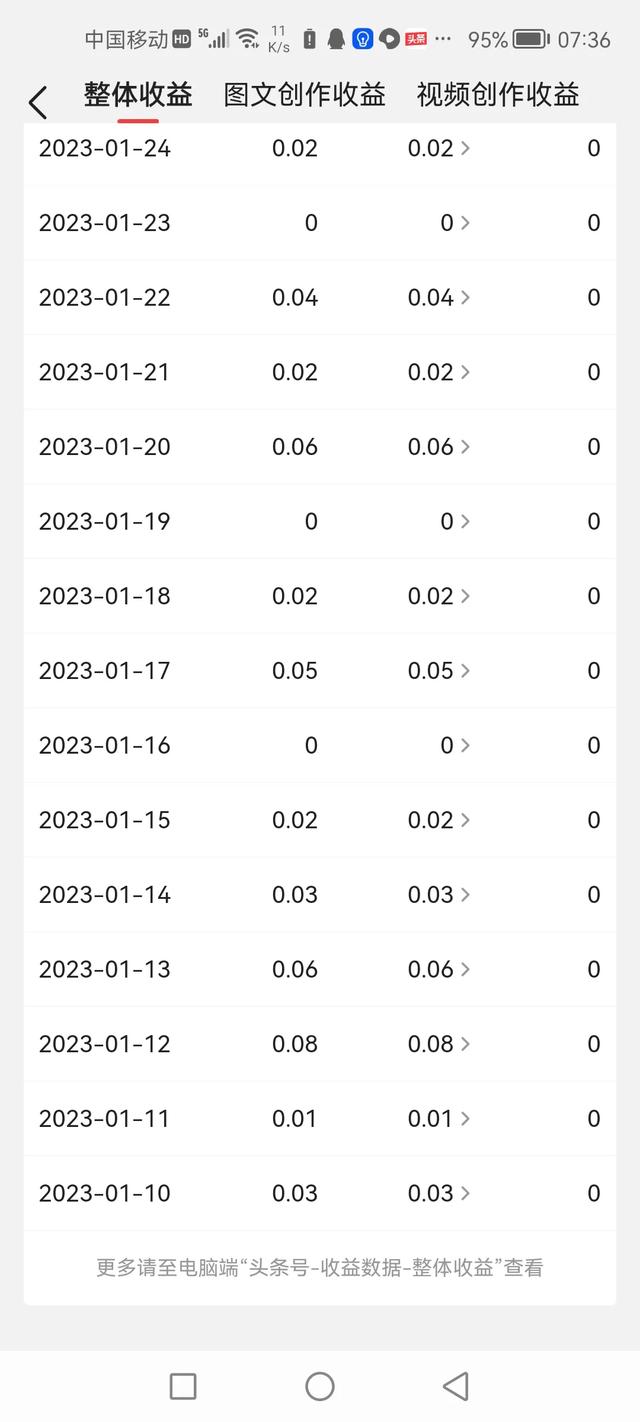Switch to the 视频创作收益 tab
640x1422 pixels.
(x=498, y=95)
